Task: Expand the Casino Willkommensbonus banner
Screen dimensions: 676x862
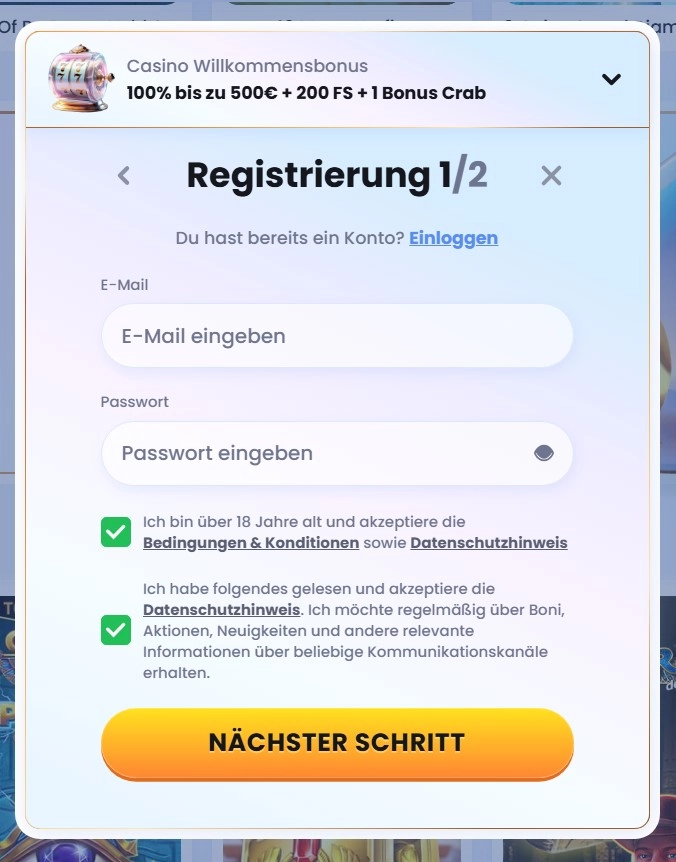Action: 611,80
